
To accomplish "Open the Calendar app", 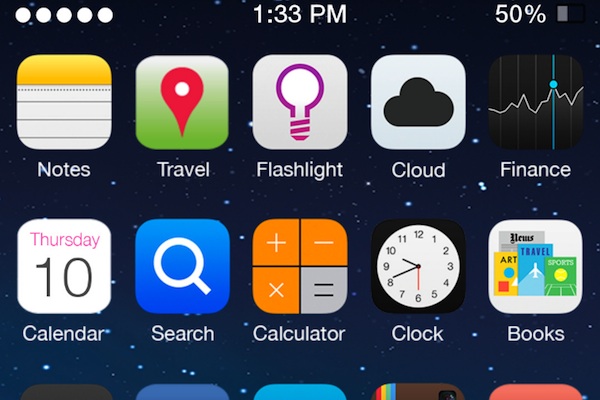I will pos(64,266).
